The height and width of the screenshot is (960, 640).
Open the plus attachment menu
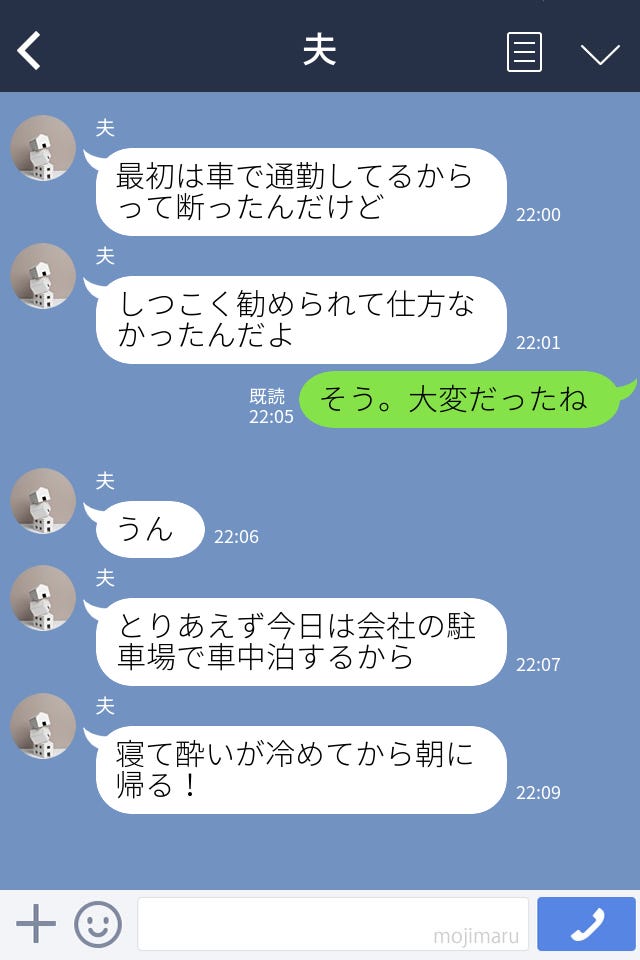pos(36,924)
